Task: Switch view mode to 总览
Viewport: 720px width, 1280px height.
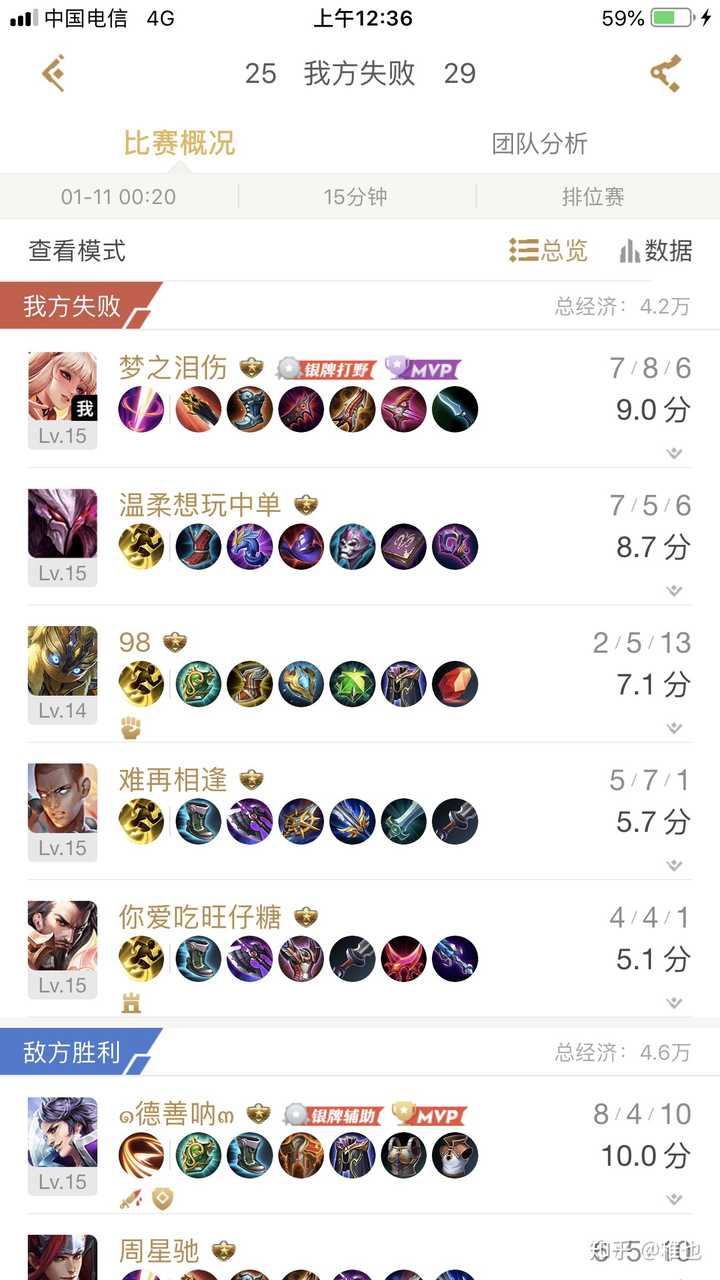Action: 548,250
